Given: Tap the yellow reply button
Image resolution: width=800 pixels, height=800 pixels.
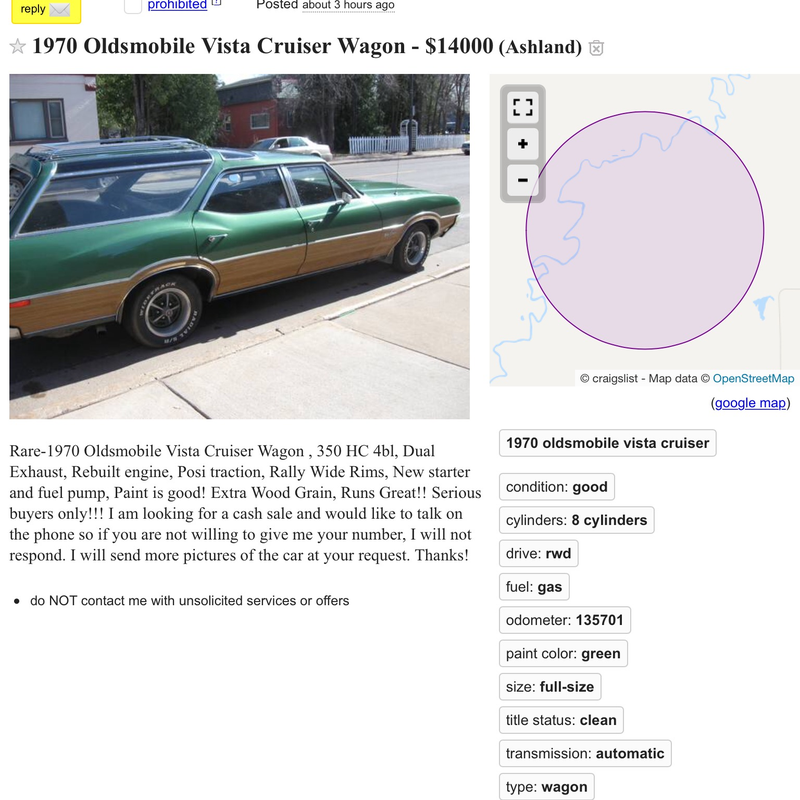Looking at the screenshot, I should point(45,9).
